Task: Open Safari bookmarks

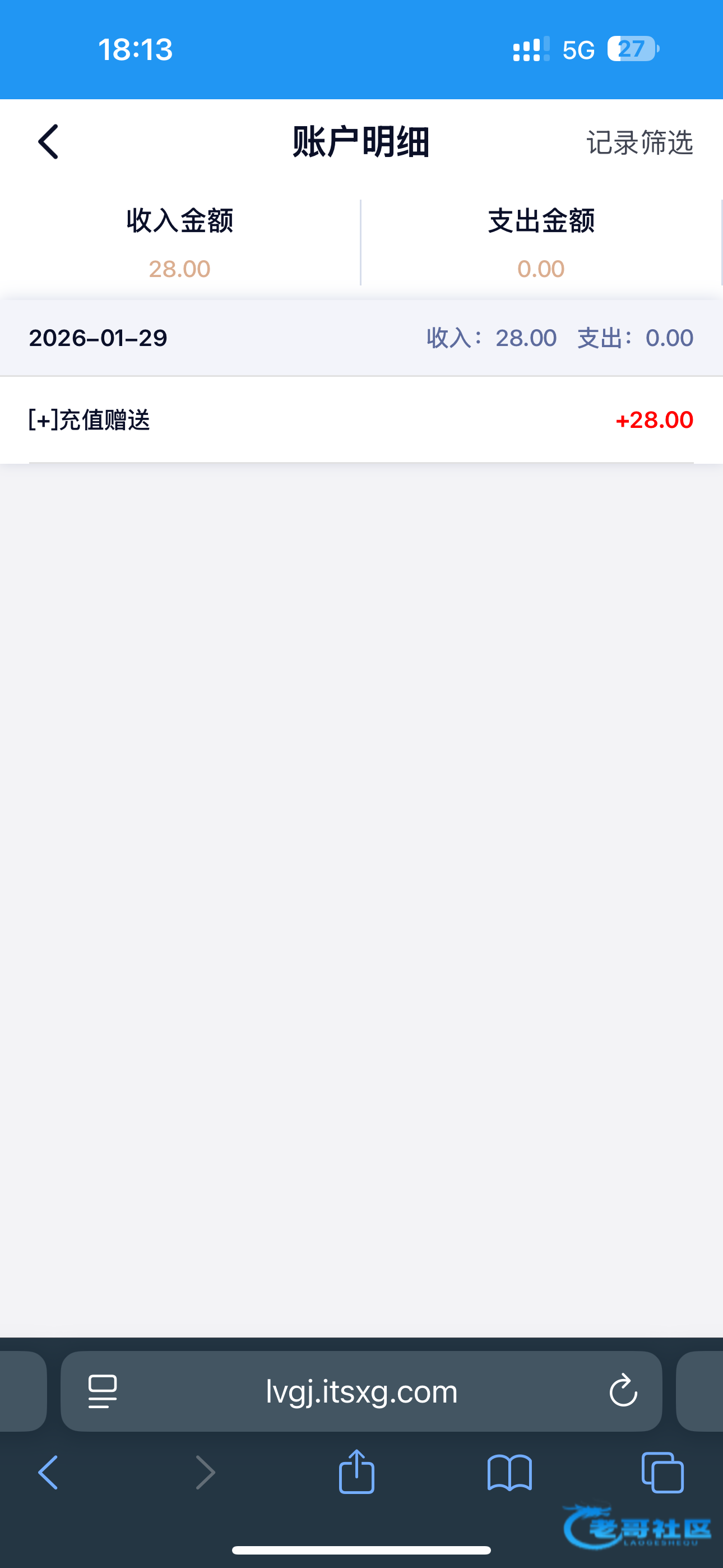Action: click(509, 1473)
